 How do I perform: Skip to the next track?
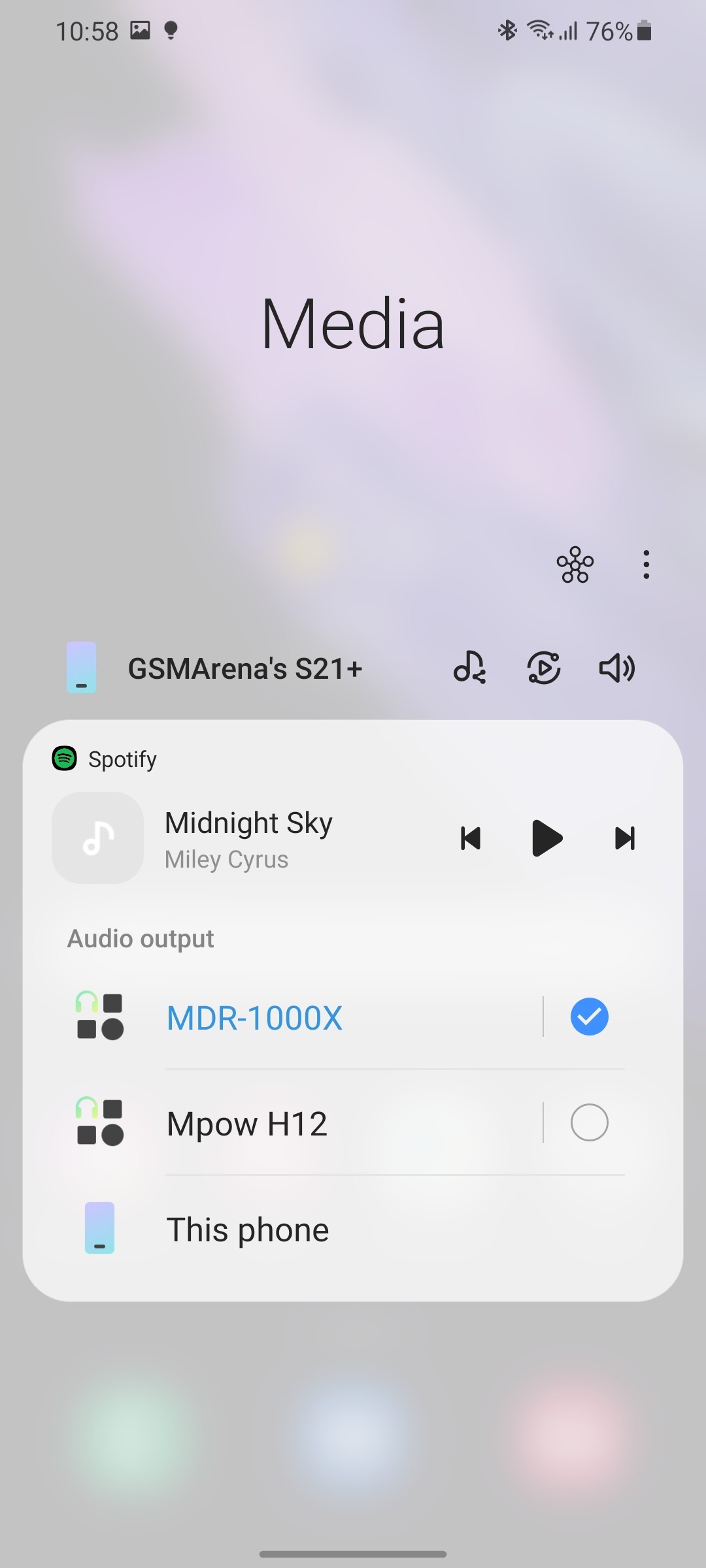pyautogui.click(x=625, y=838)
